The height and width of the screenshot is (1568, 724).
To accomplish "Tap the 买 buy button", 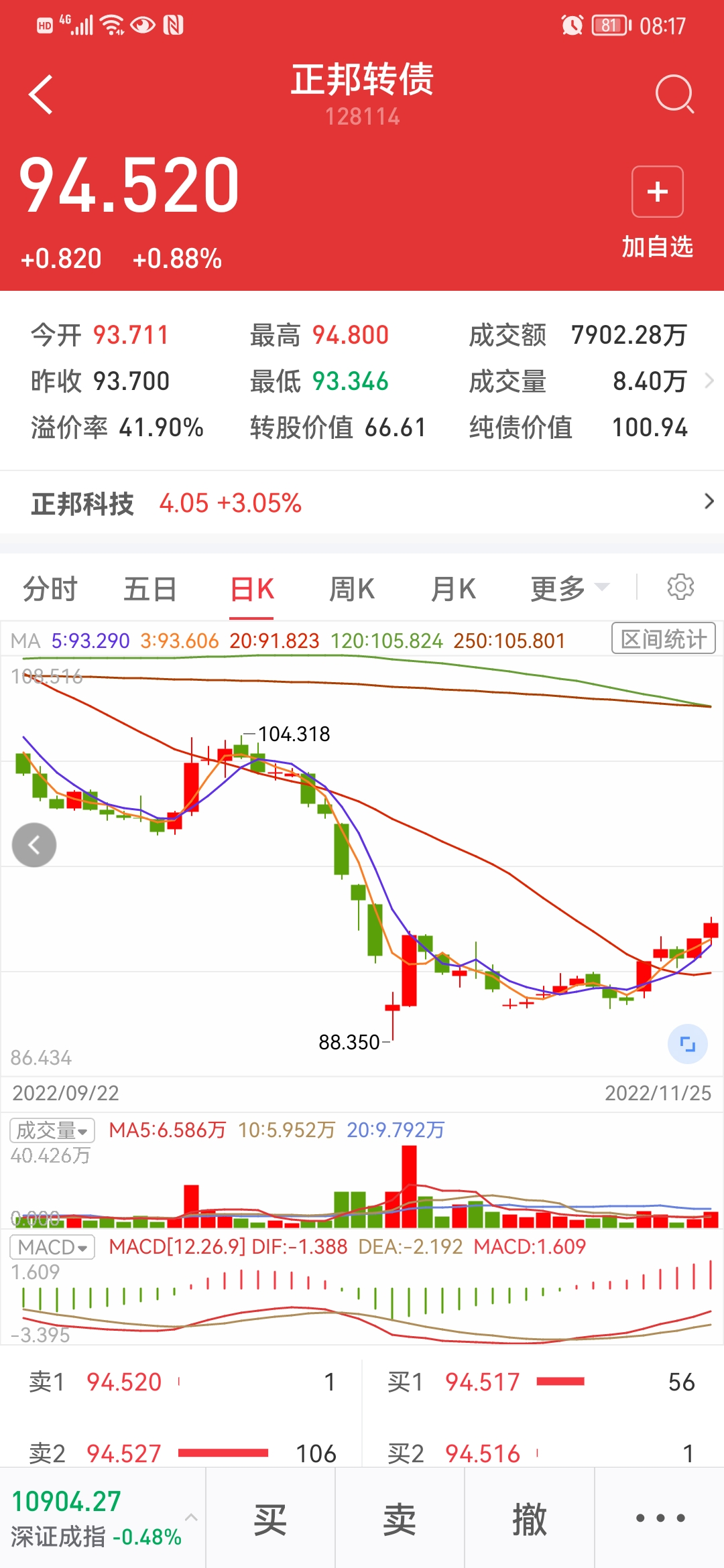I will click(270, 1518).
